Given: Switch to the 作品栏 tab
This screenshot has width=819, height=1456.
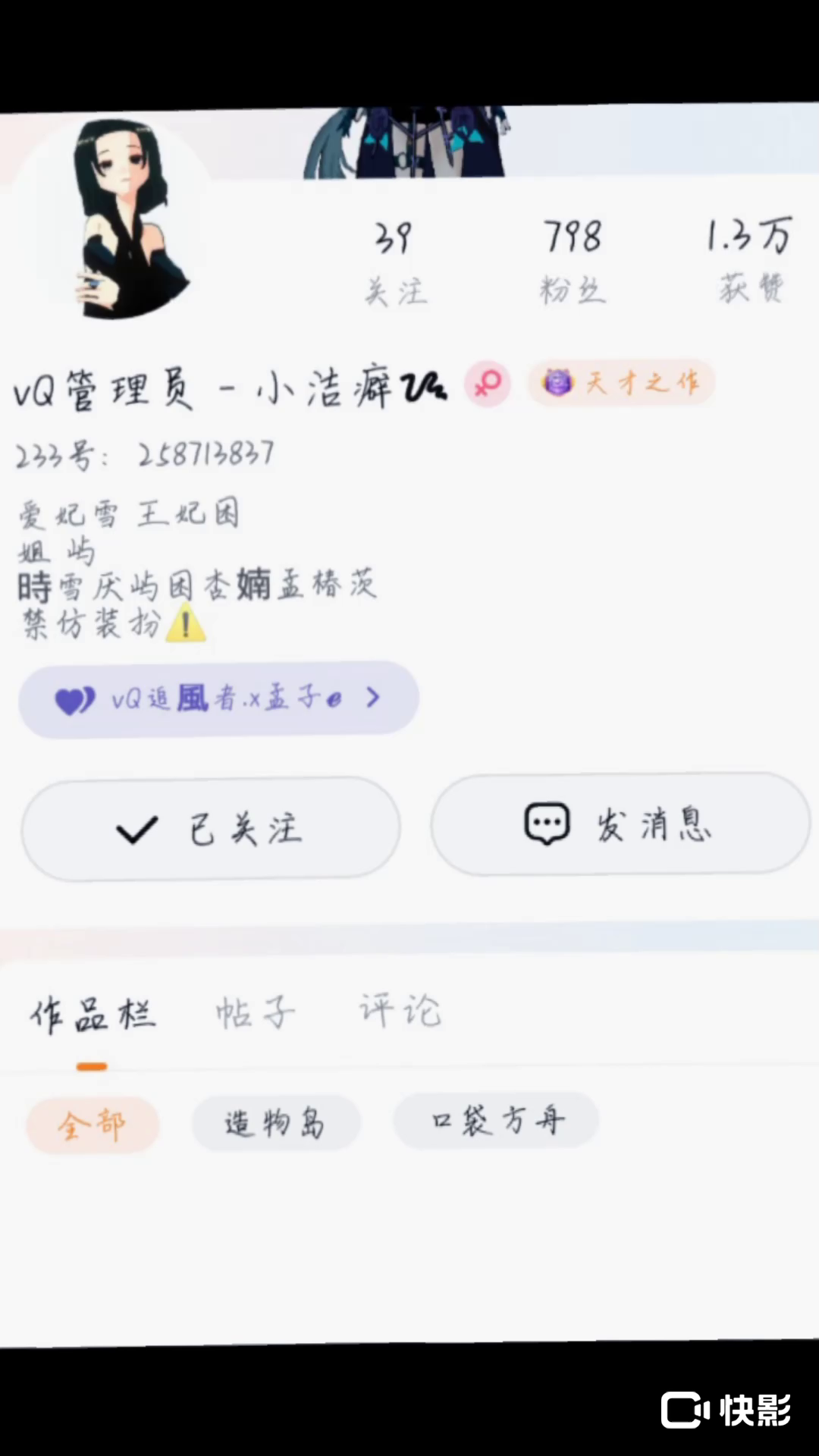Looking at the screenshot, I should [93, 1015].
